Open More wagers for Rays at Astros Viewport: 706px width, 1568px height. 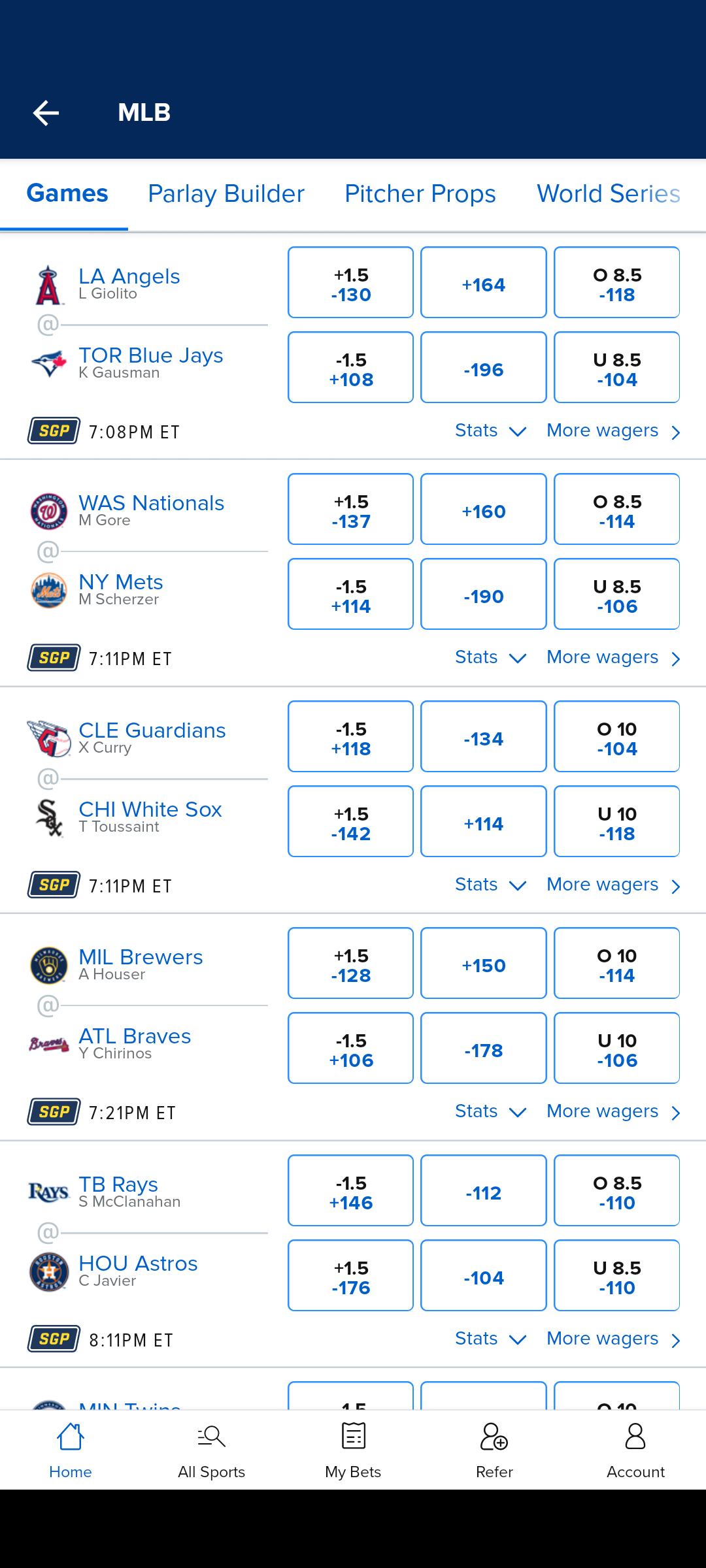pos(613,1339)
